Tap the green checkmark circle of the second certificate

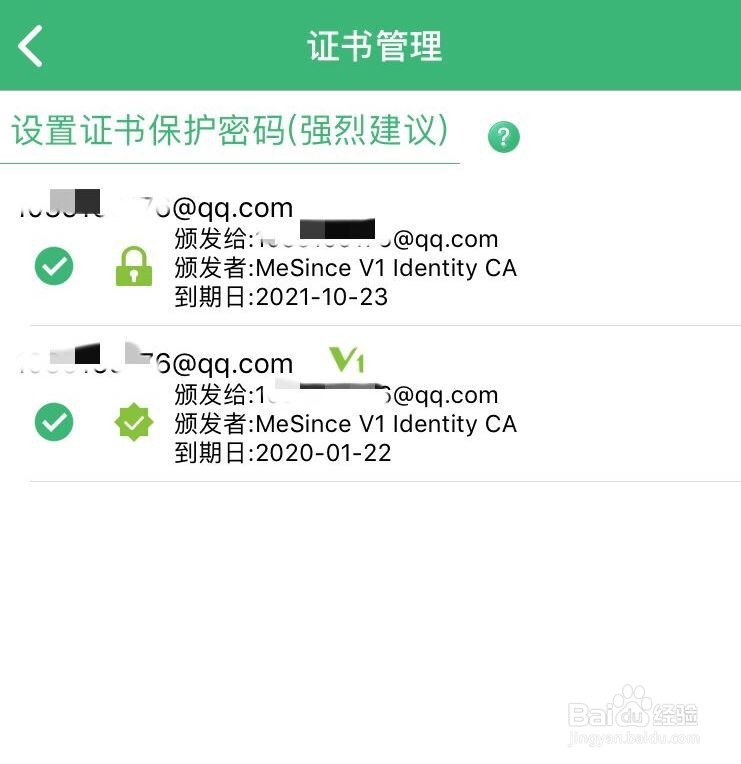click(54, 422)
